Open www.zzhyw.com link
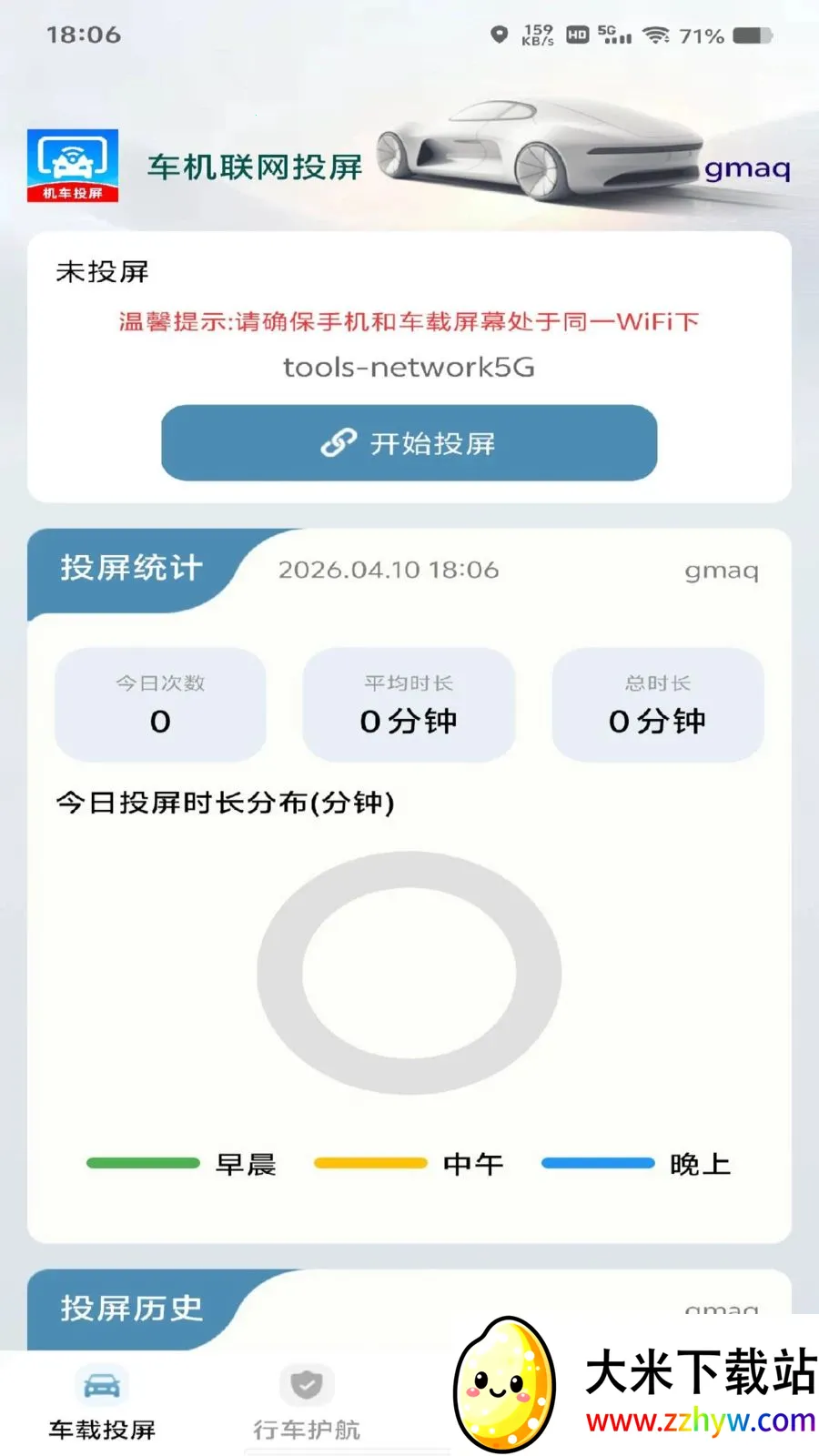The width and height of the screenshot is (819, 1456). click(695, 1421)
